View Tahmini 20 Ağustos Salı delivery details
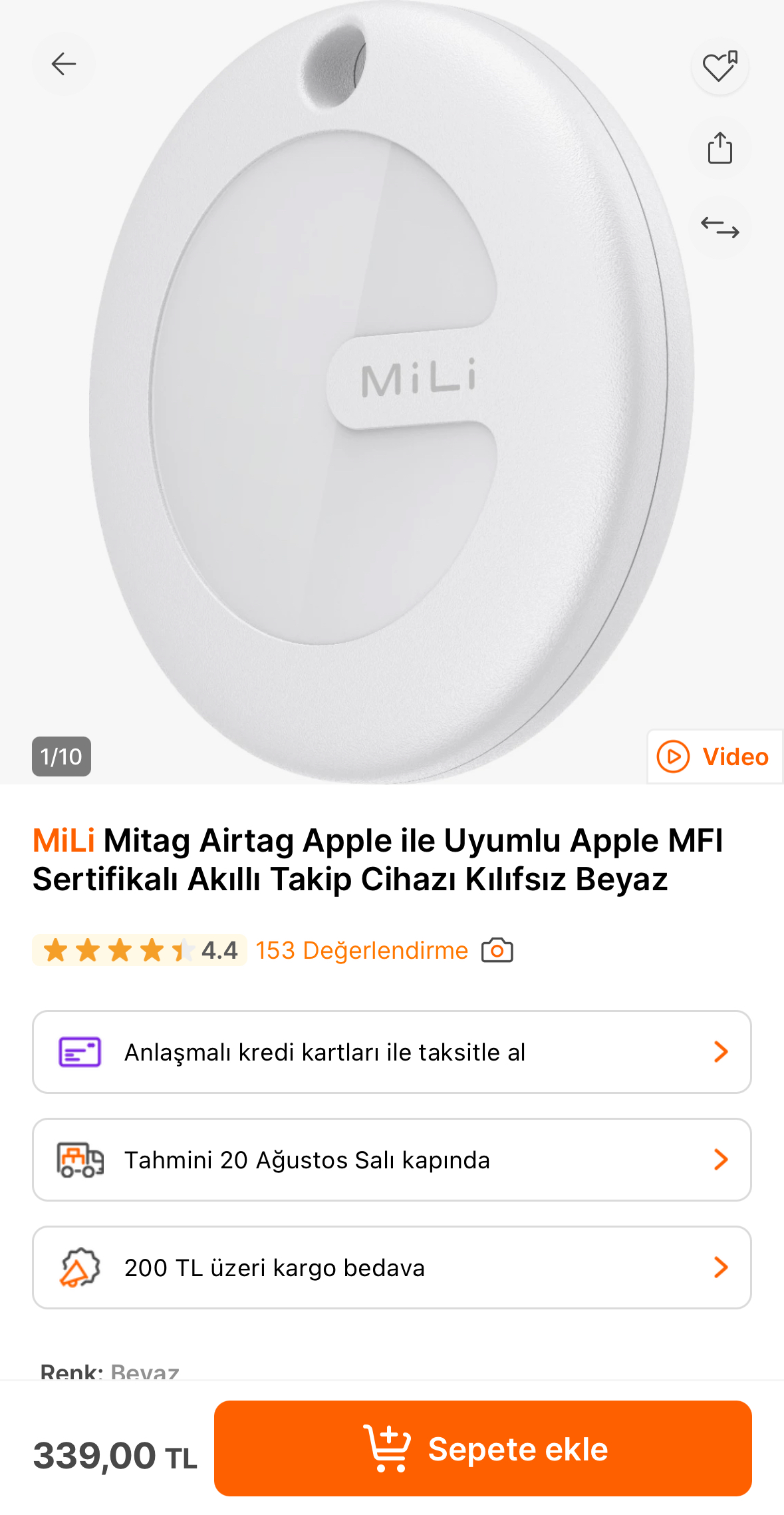The width and height of the screenshot is (784, 1515). 392,1160
